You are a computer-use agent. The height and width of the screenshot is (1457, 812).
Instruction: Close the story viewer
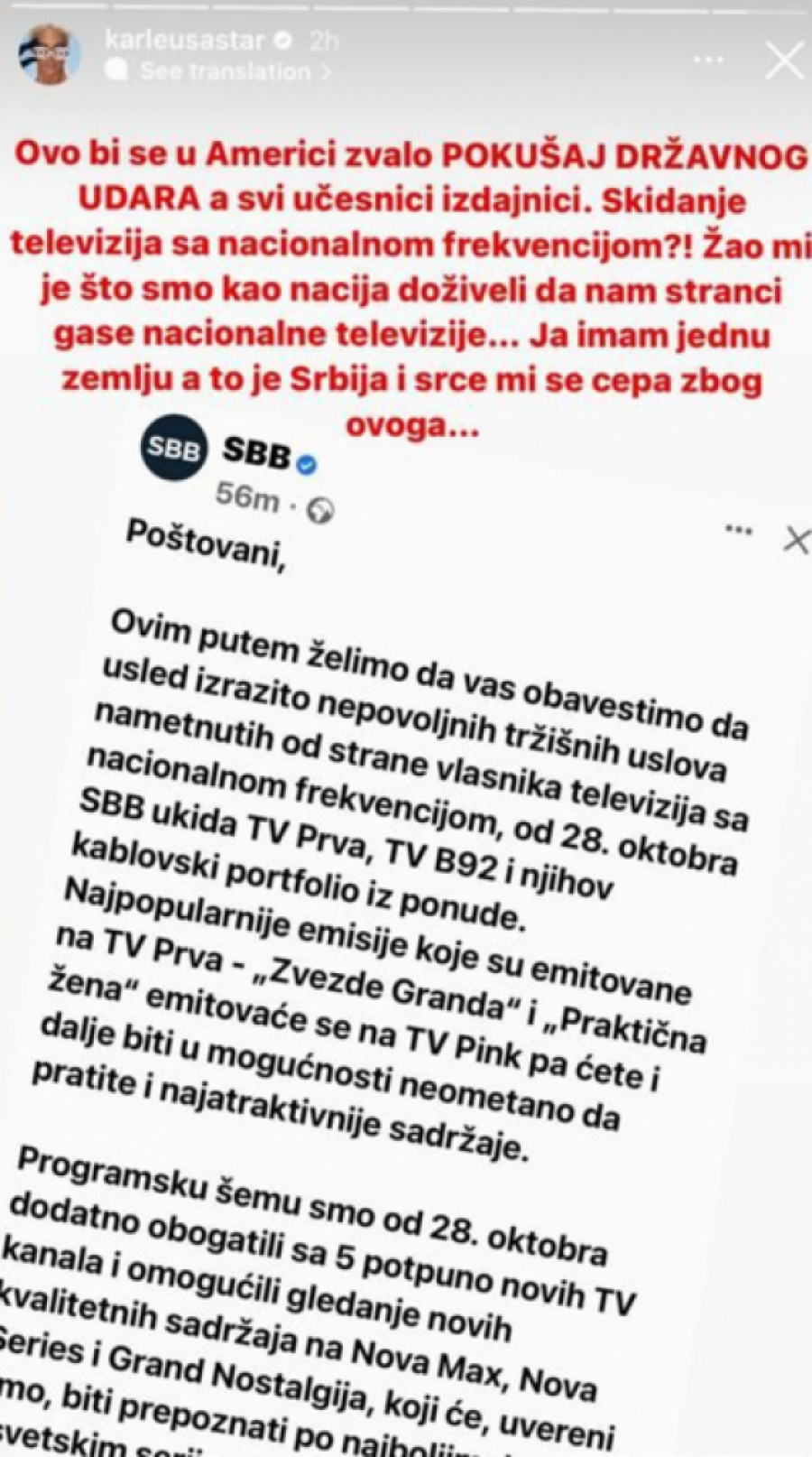click(x=782, y=60)
